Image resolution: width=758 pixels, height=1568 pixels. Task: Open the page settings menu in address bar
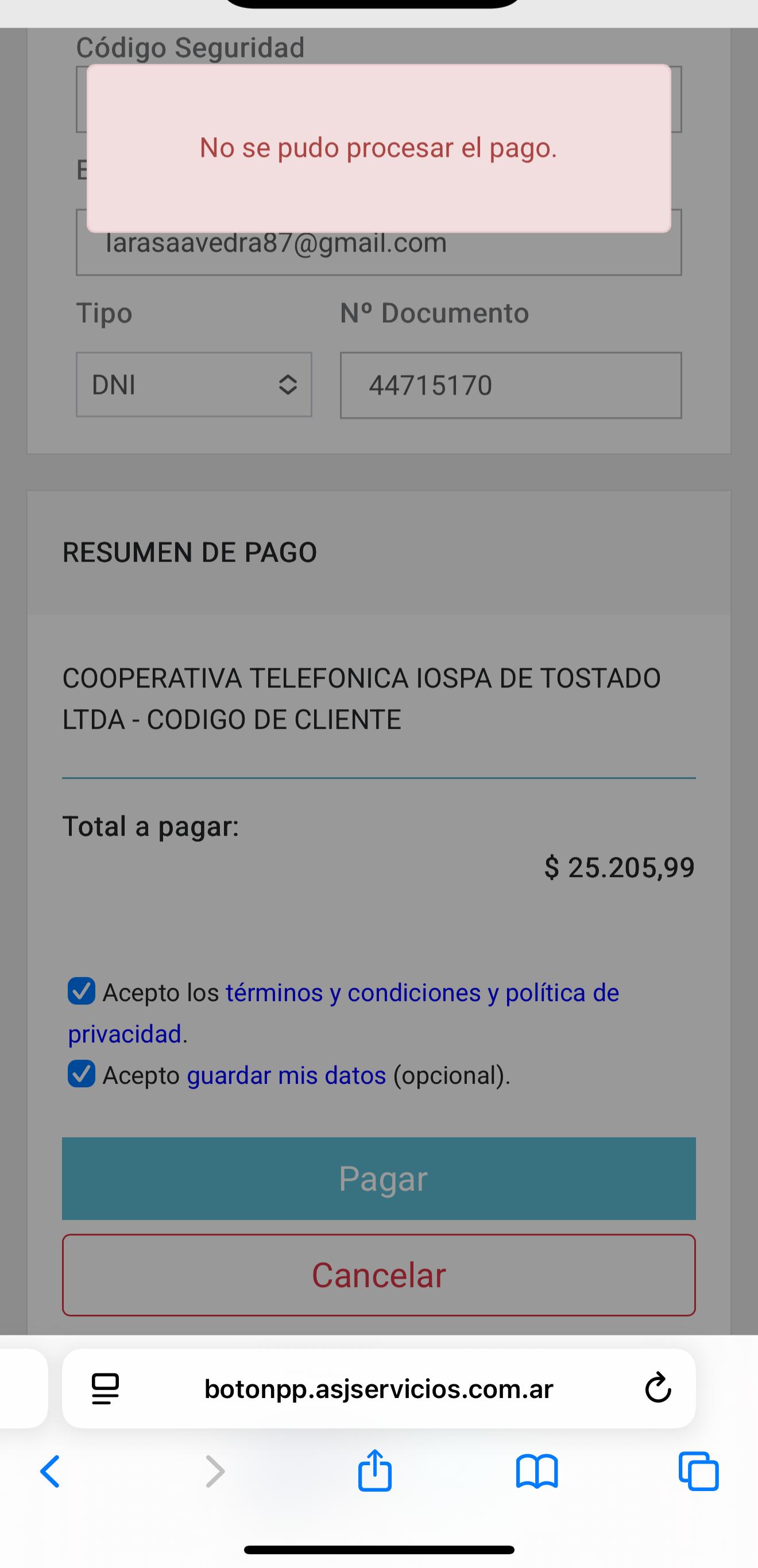[105, 1389]
